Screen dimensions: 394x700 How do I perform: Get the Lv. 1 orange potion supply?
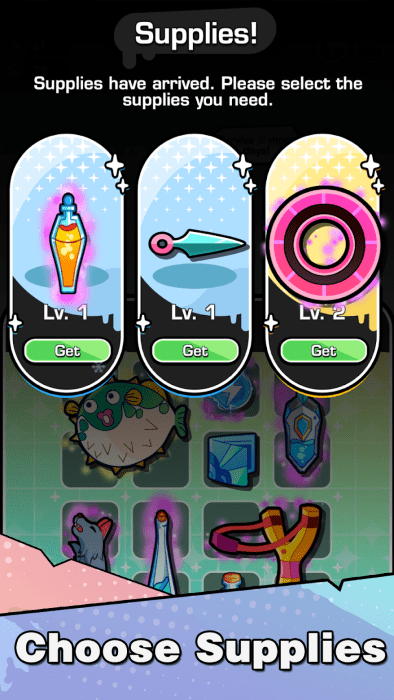click(x=67, y=350)
